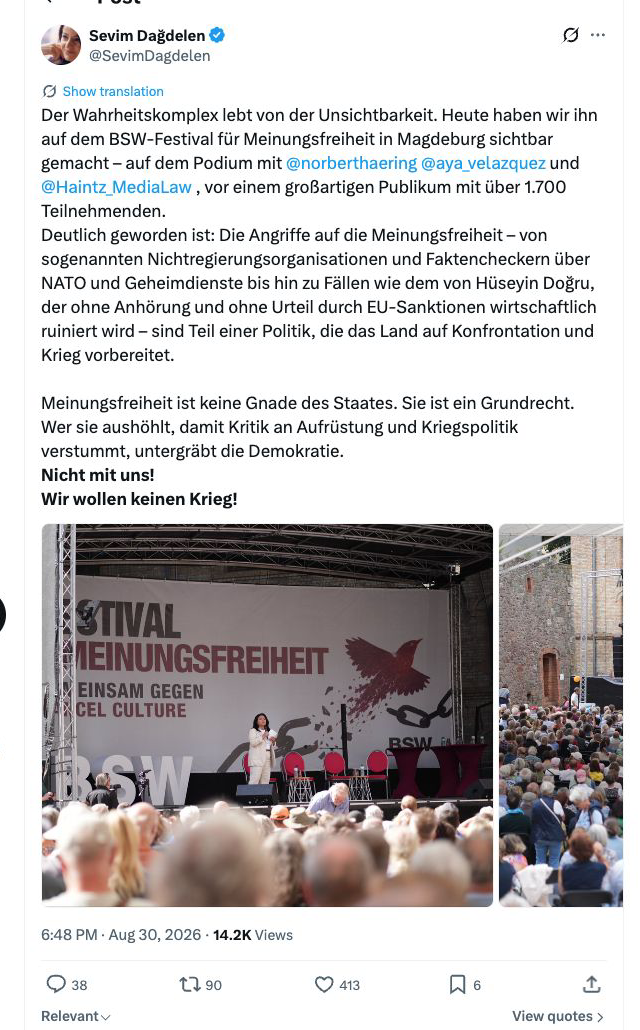This screenshot has height=1030, width=640.
Task: Bookmark this post
Action: tap(457, 984)
